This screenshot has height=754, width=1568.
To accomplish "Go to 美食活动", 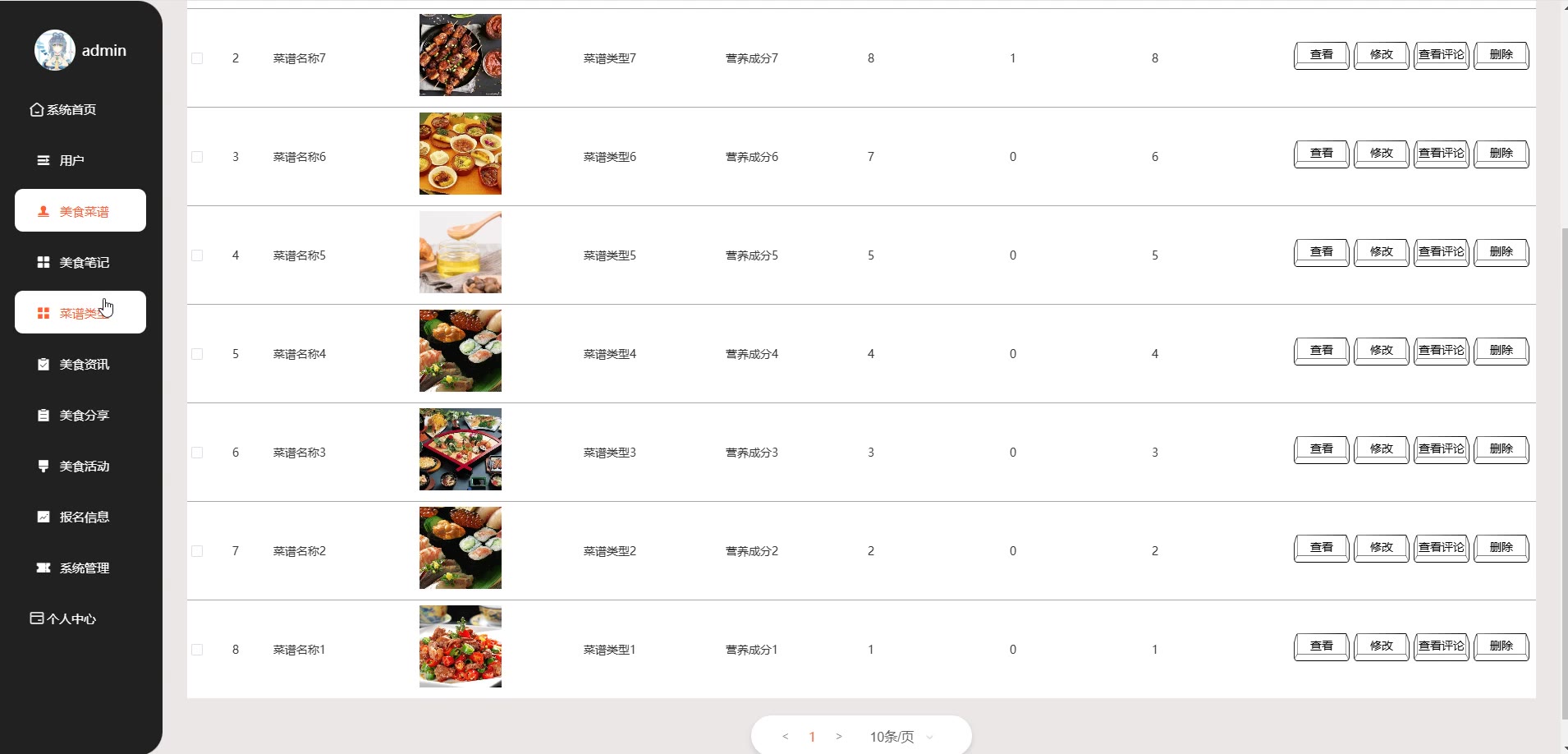I will (x=83, y=466).
